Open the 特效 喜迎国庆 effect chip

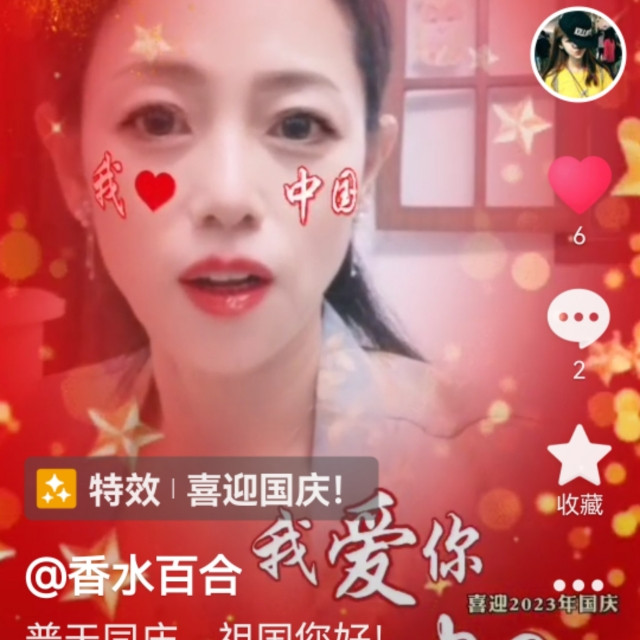coord(201,489)
